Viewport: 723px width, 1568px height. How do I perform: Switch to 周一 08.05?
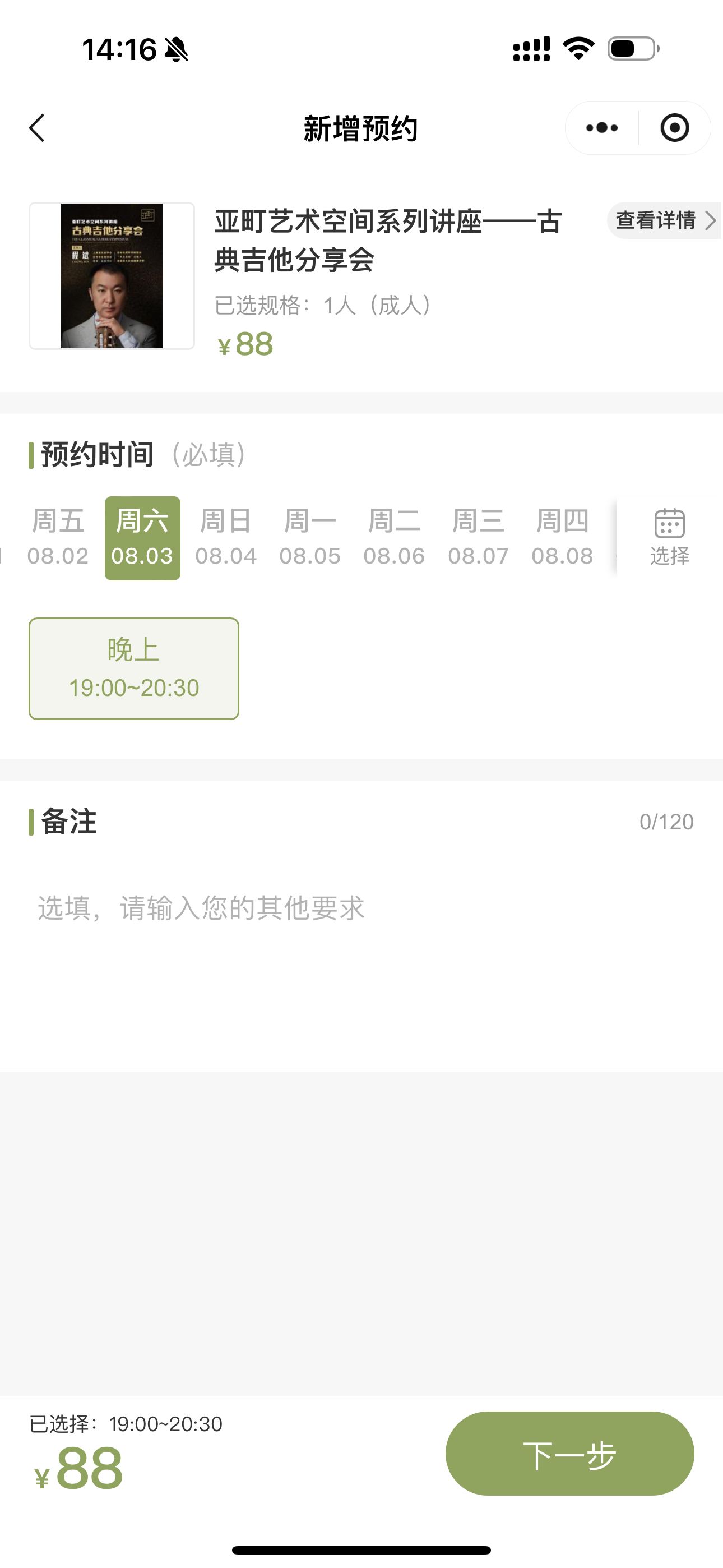[310, 537]
